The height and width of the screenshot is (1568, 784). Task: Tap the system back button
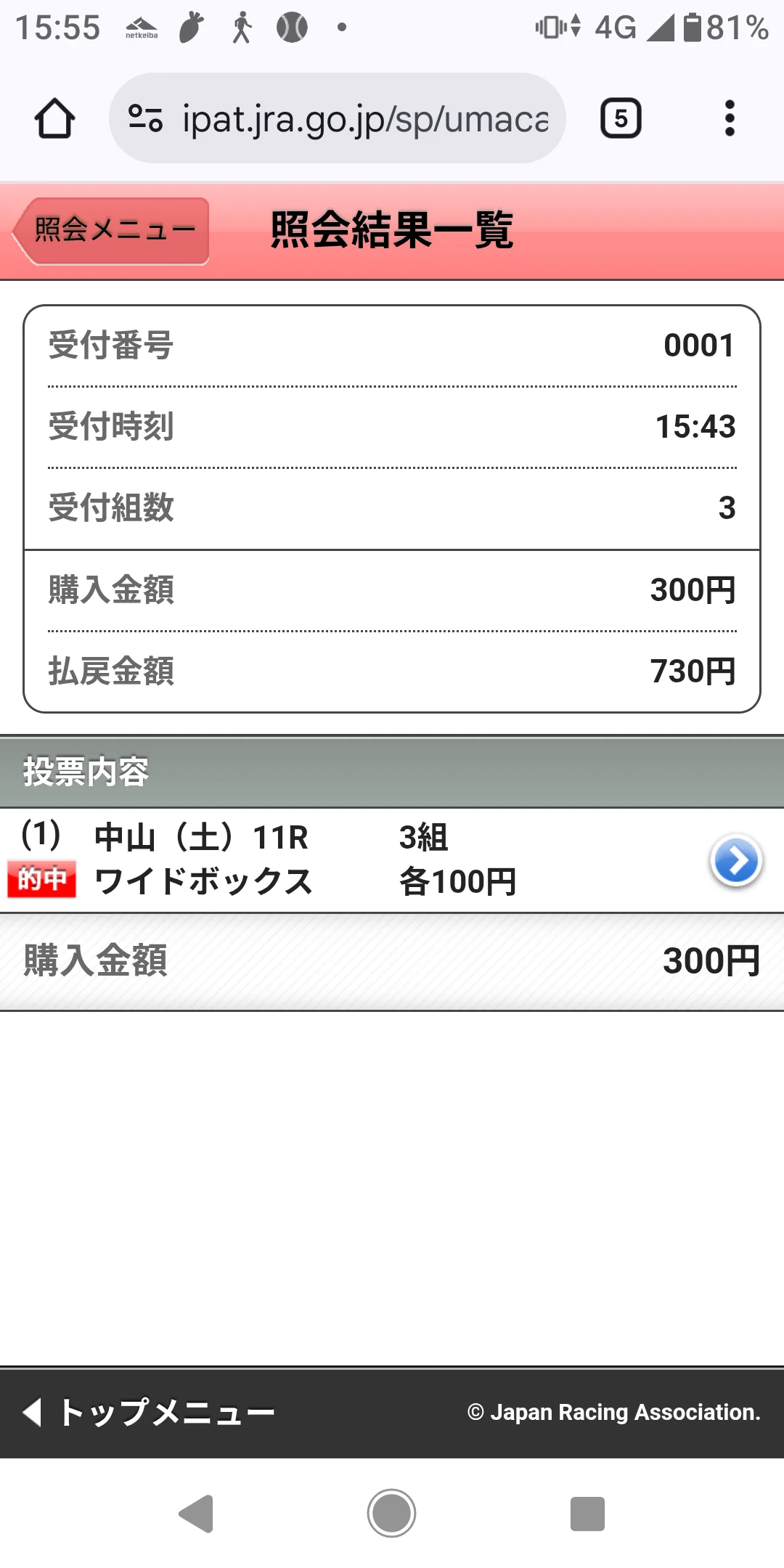pos(196,1514)
